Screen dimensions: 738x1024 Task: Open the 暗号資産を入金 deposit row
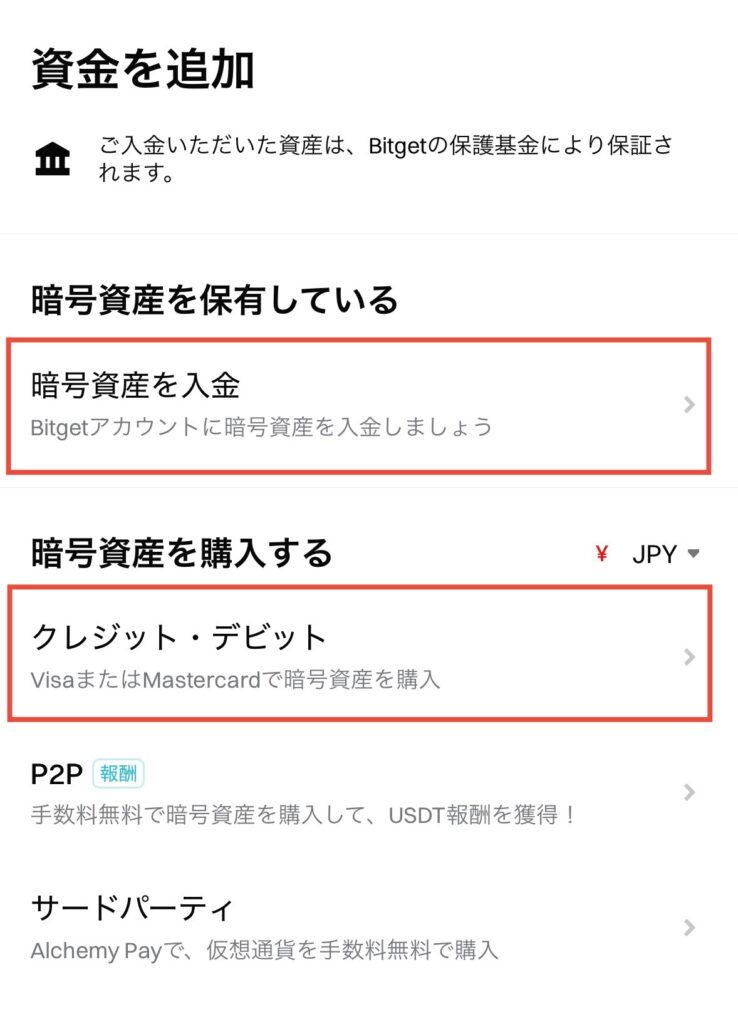coord(360,405)
